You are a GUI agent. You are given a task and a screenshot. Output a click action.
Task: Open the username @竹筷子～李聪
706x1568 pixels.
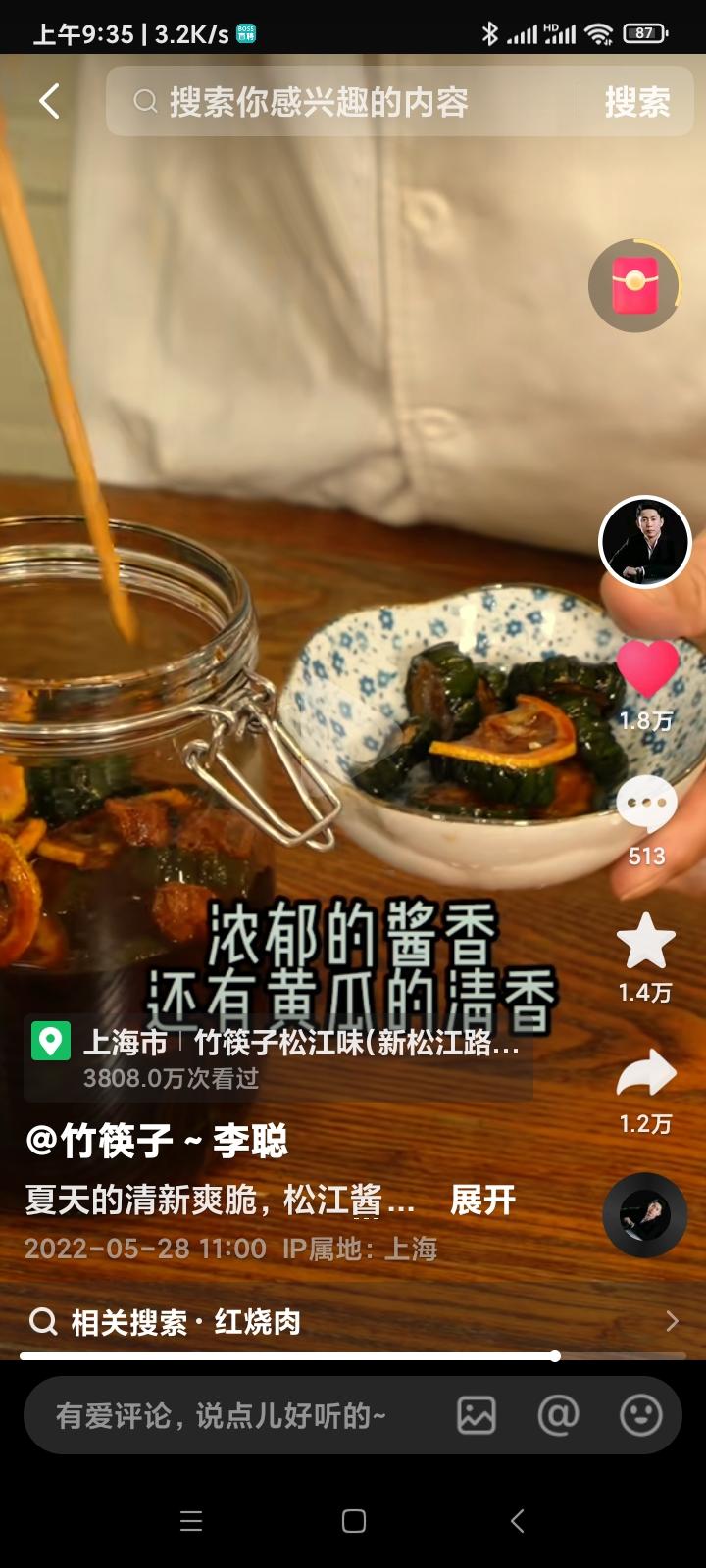[x=157, y=1142]
